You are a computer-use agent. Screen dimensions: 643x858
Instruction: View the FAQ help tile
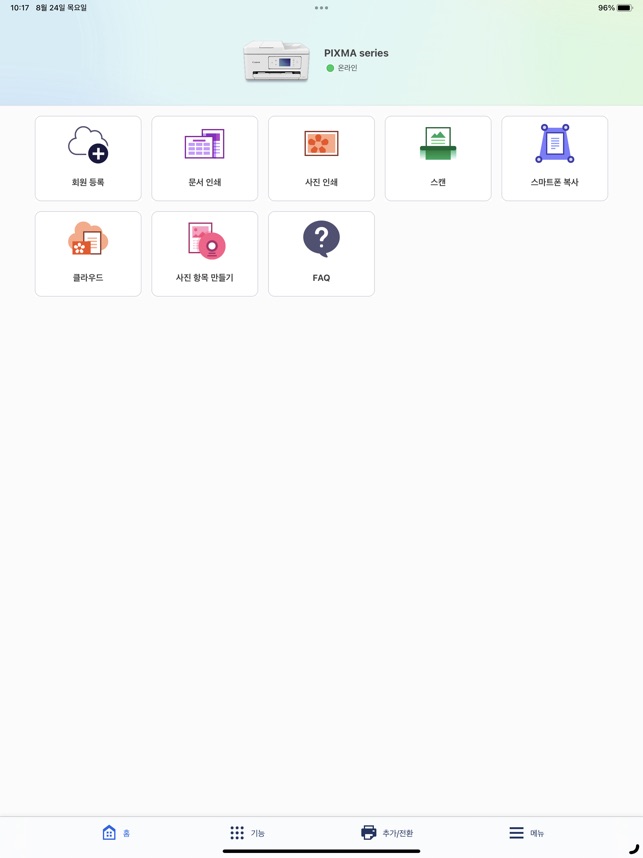(x=321, y=254)
